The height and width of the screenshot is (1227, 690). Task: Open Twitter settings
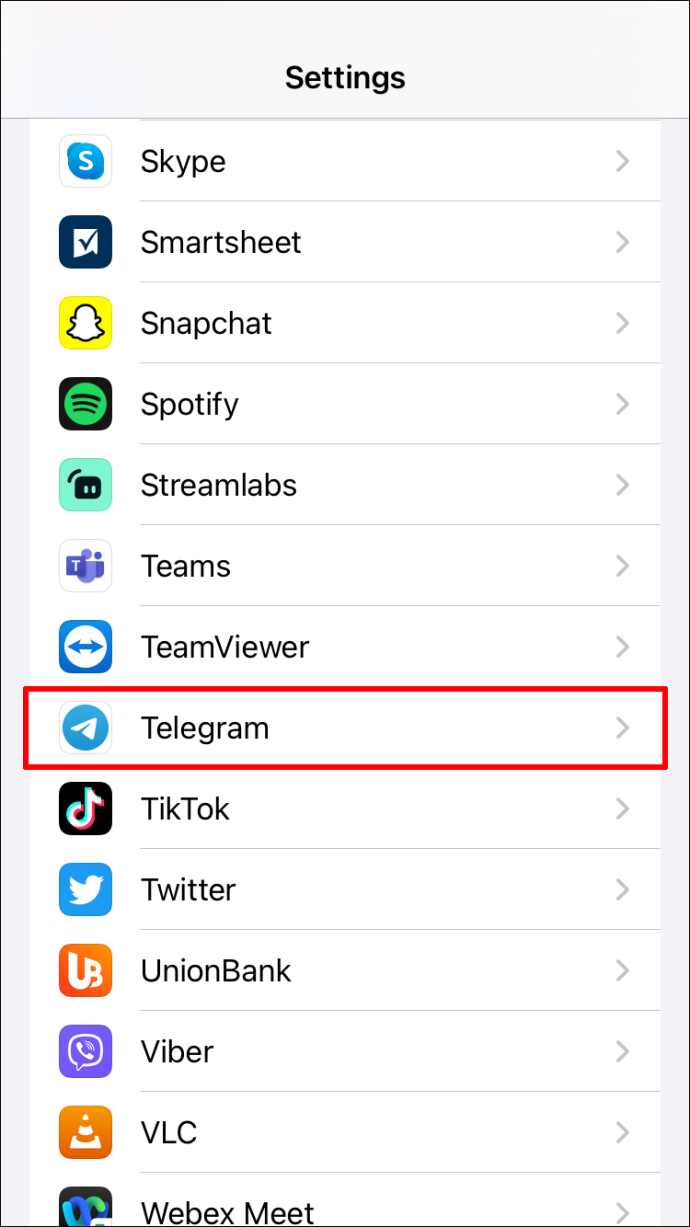point(345,890)
